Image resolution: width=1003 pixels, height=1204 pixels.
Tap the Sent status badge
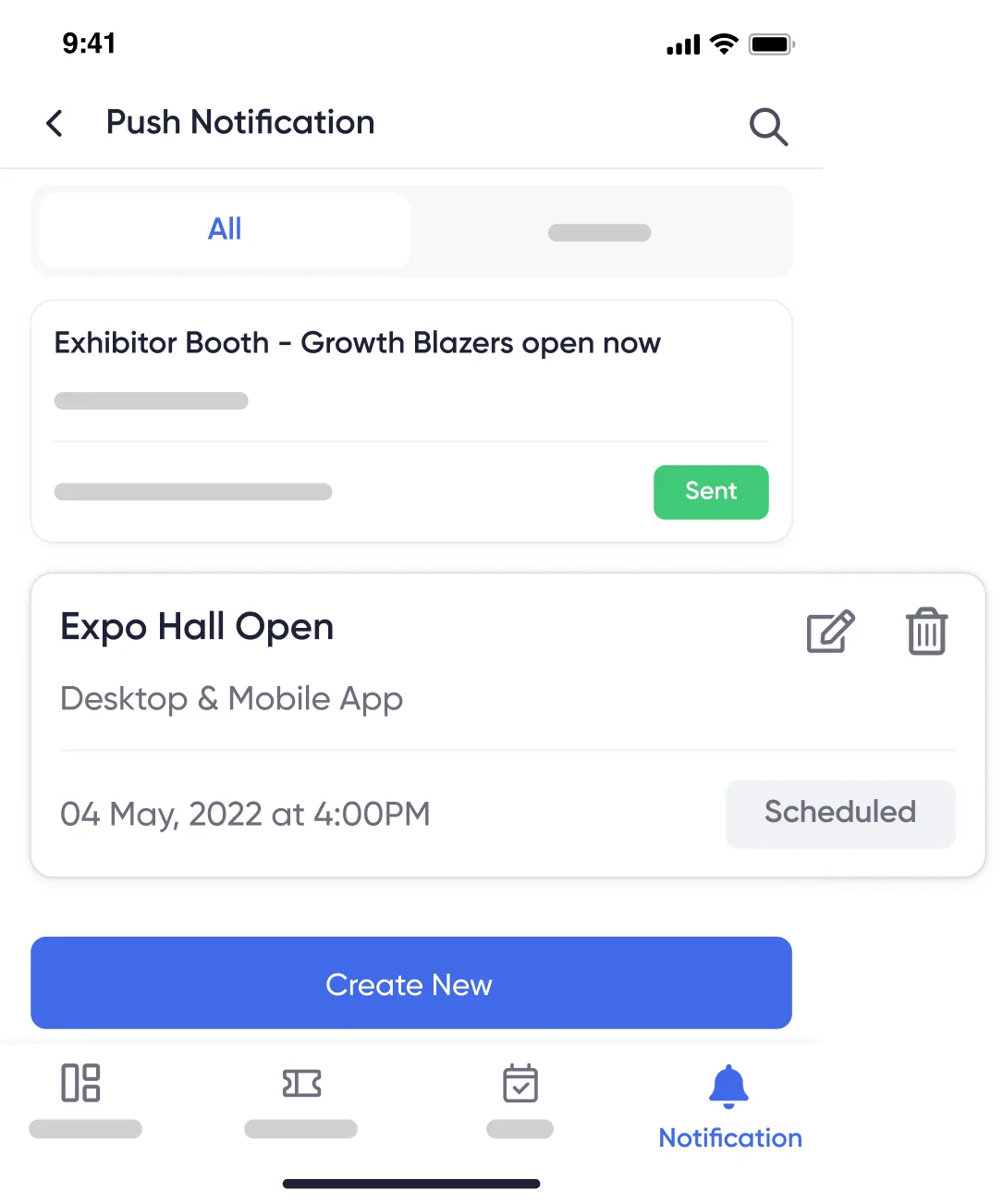pyautogui.click(x=711, y=492)
